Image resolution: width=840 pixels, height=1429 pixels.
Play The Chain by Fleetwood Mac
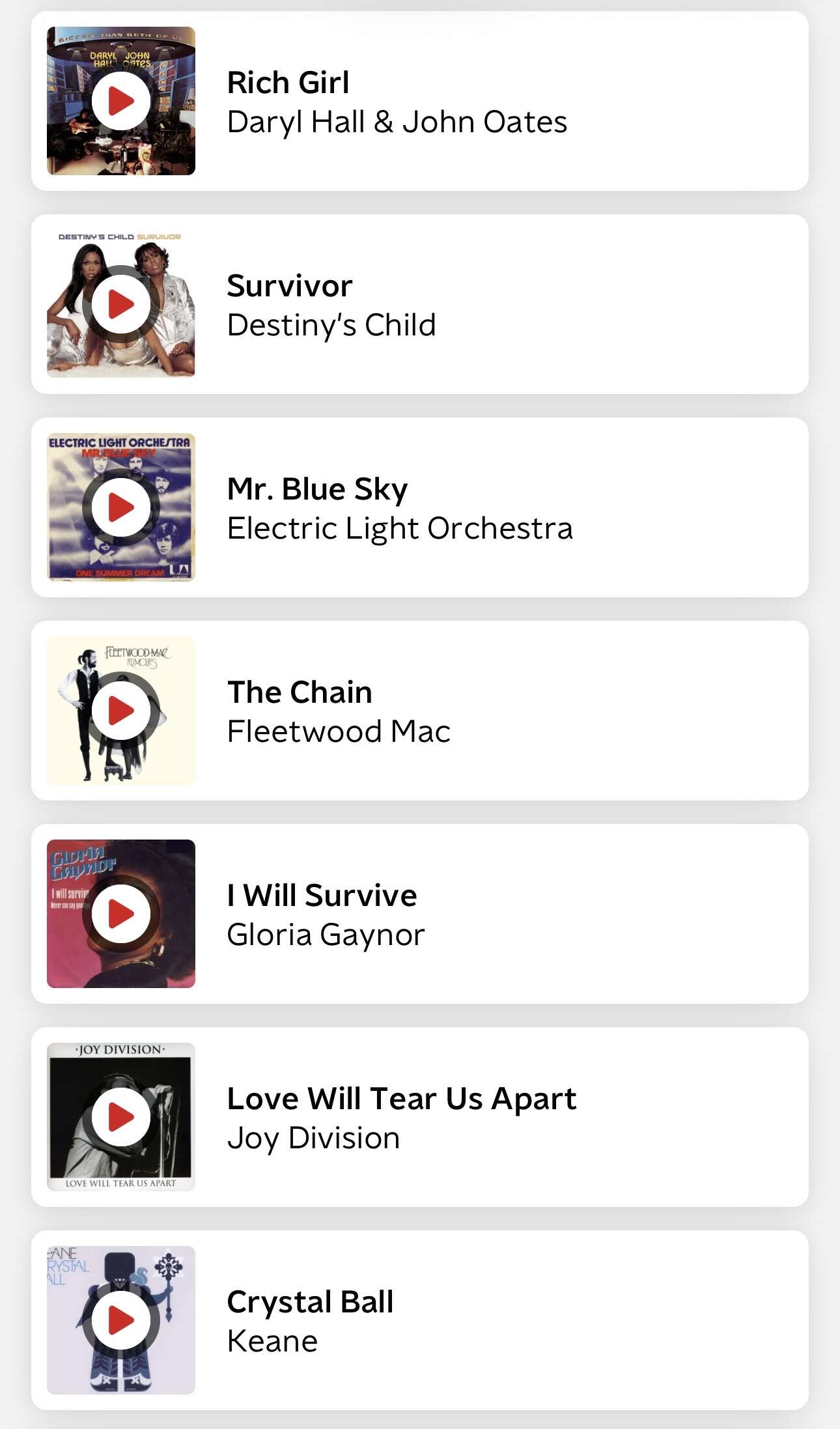[121, 711]
